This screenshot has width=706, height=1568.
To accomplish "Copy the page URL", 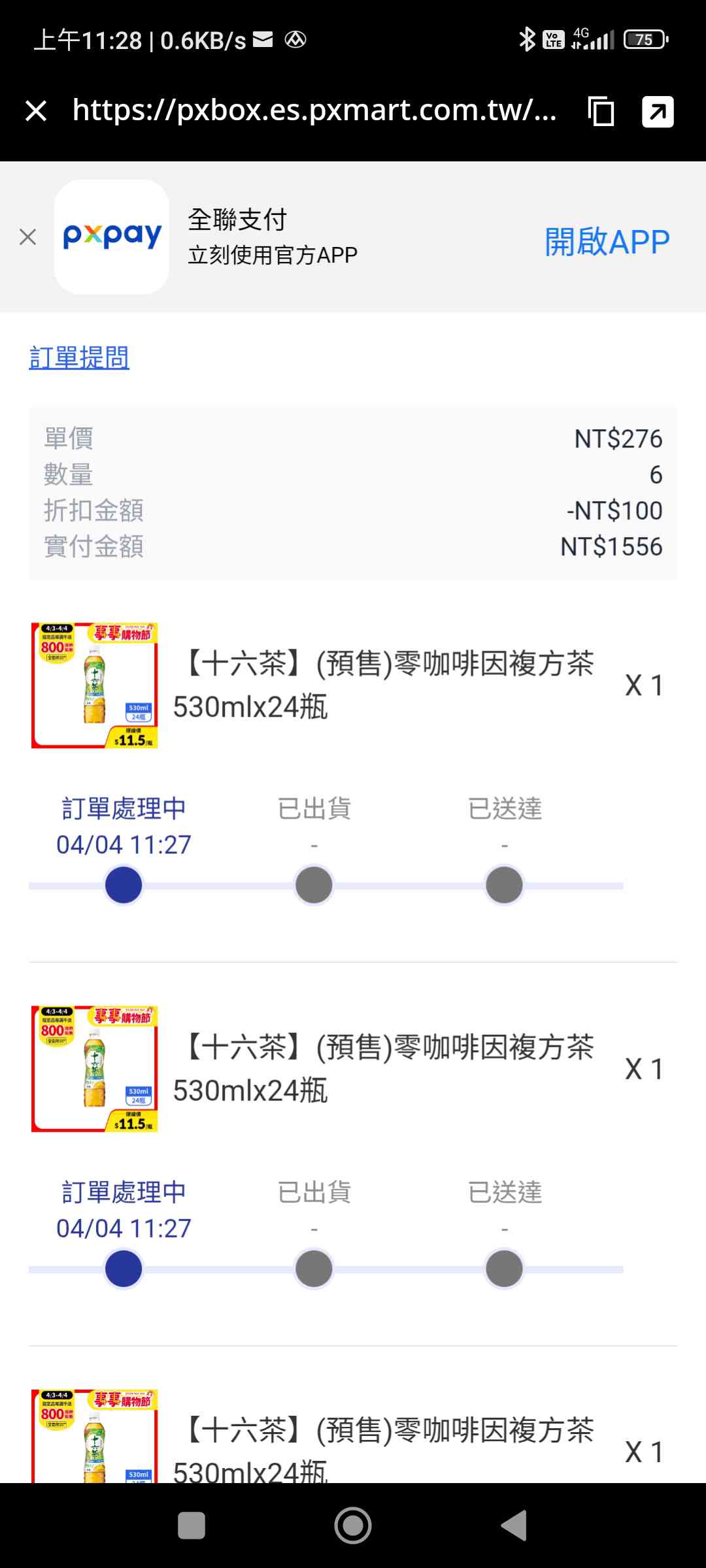I will pos(601,111).
